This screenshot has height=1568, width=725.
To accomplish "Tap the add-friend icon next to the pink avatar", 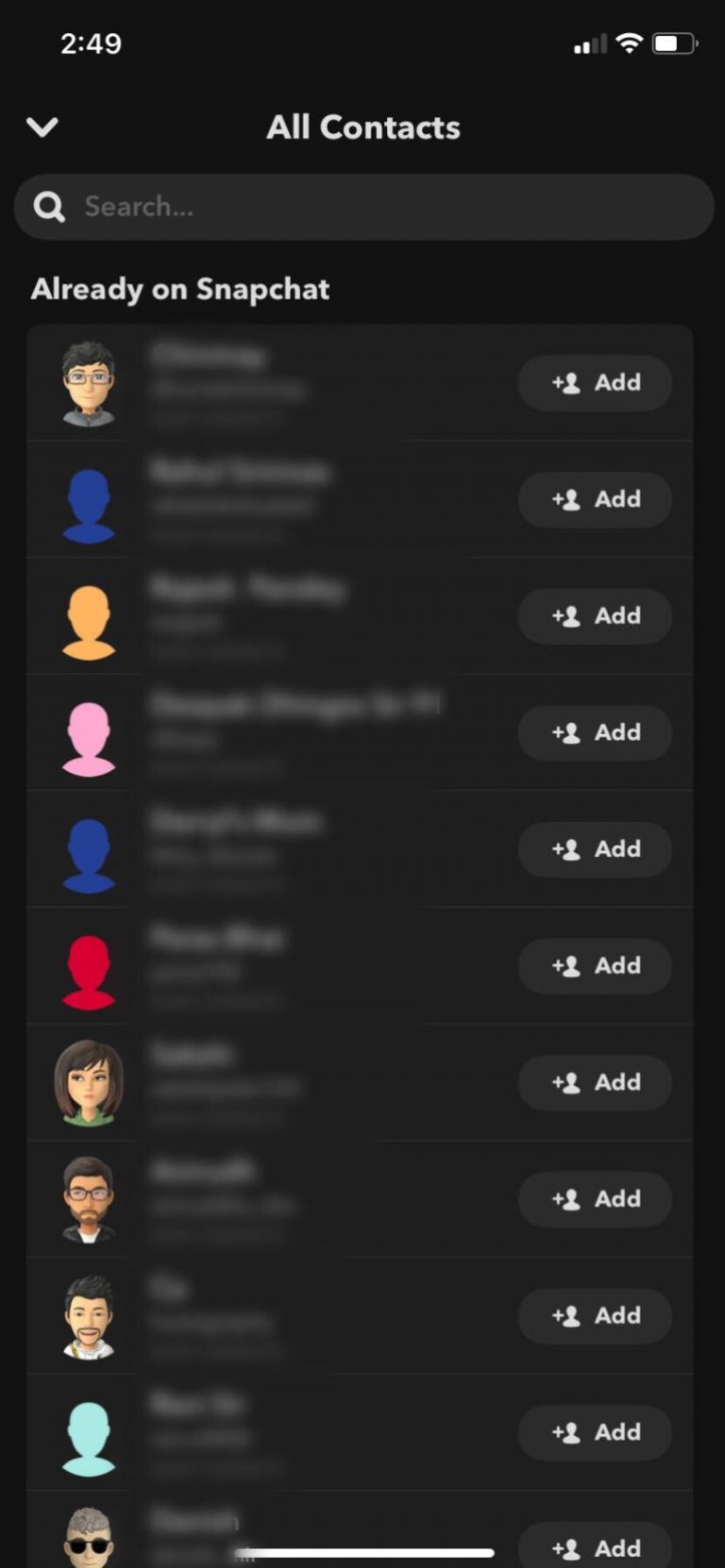I will [x=566, y=733].
